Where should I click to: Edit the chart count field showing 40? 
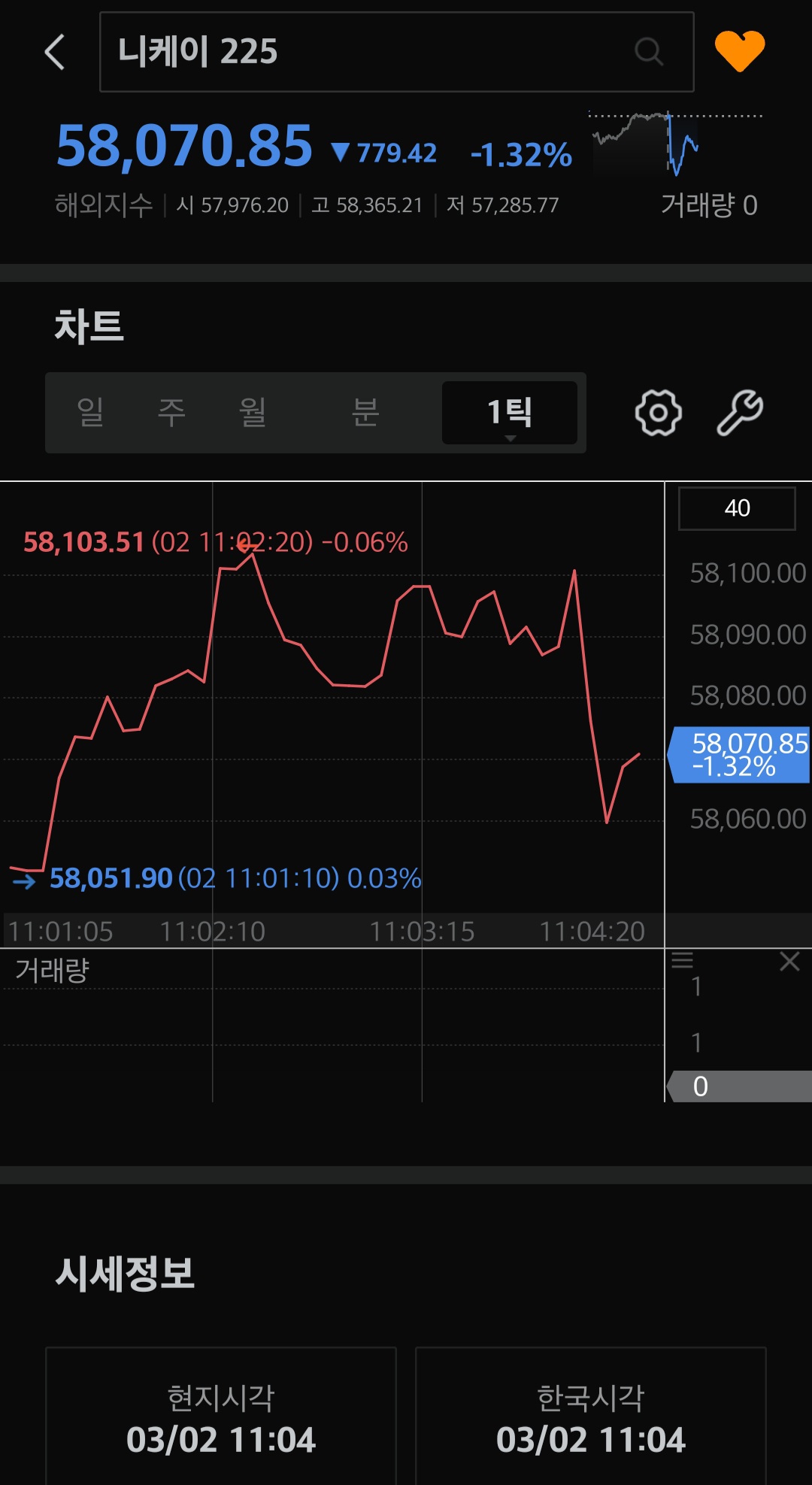[737, 508]
